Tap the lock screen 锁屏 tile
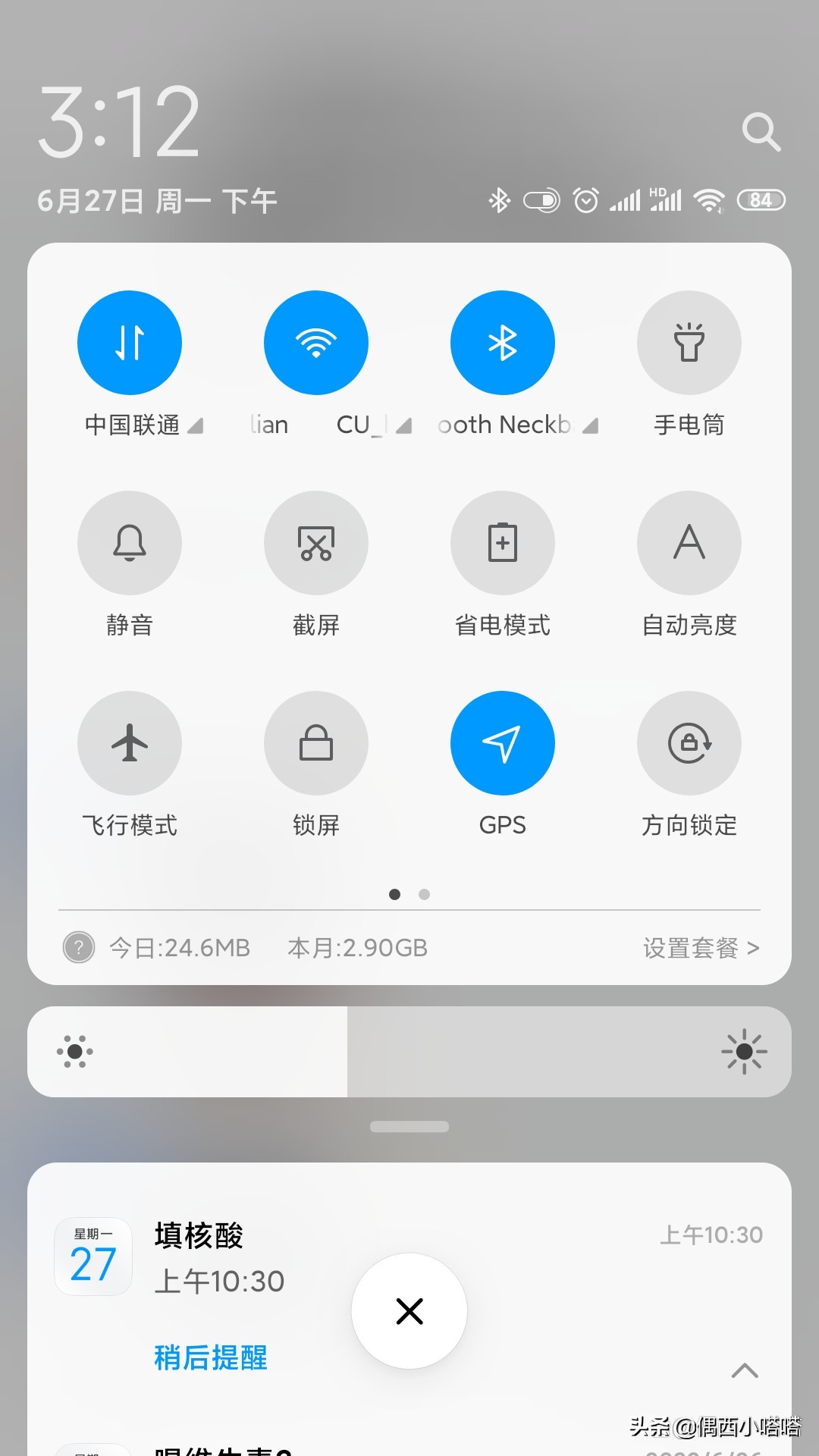Screen dimensions: 819x1456 [316, 743]
